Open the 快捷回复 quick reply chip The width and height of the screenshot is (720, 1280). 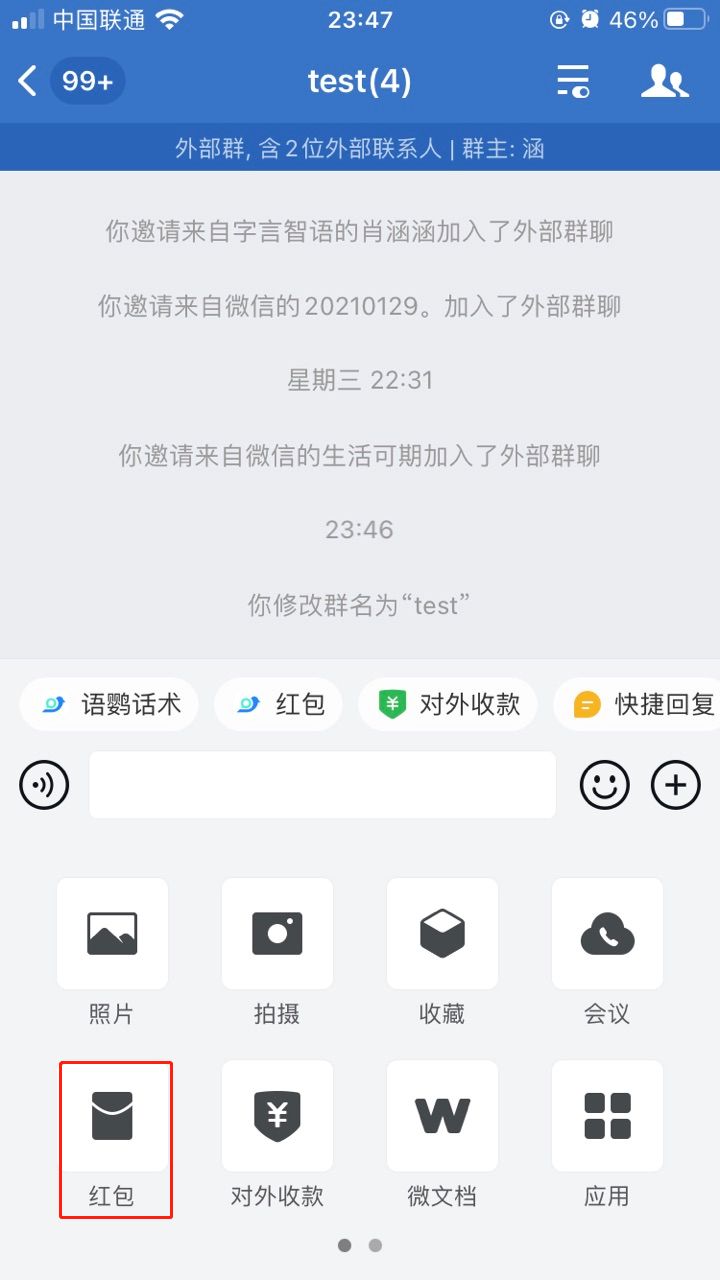[x=640, y=704]
